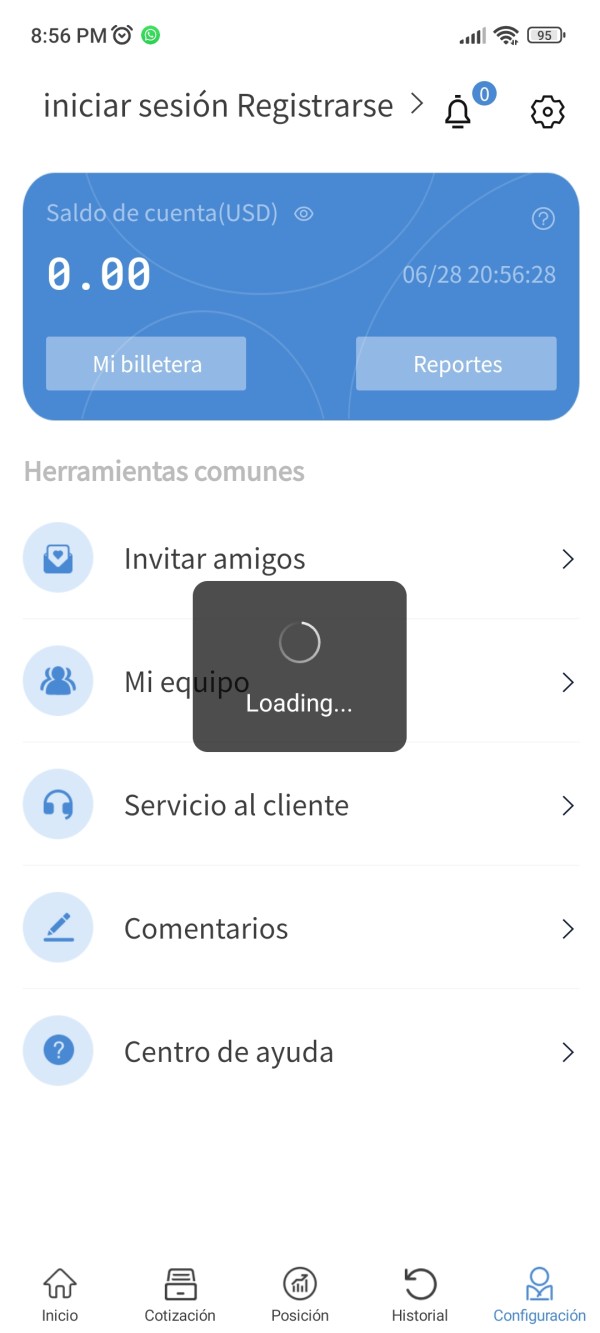Open Centro de ayuda
This screenshot has height=1333, width=600.
pos(300,1052)
